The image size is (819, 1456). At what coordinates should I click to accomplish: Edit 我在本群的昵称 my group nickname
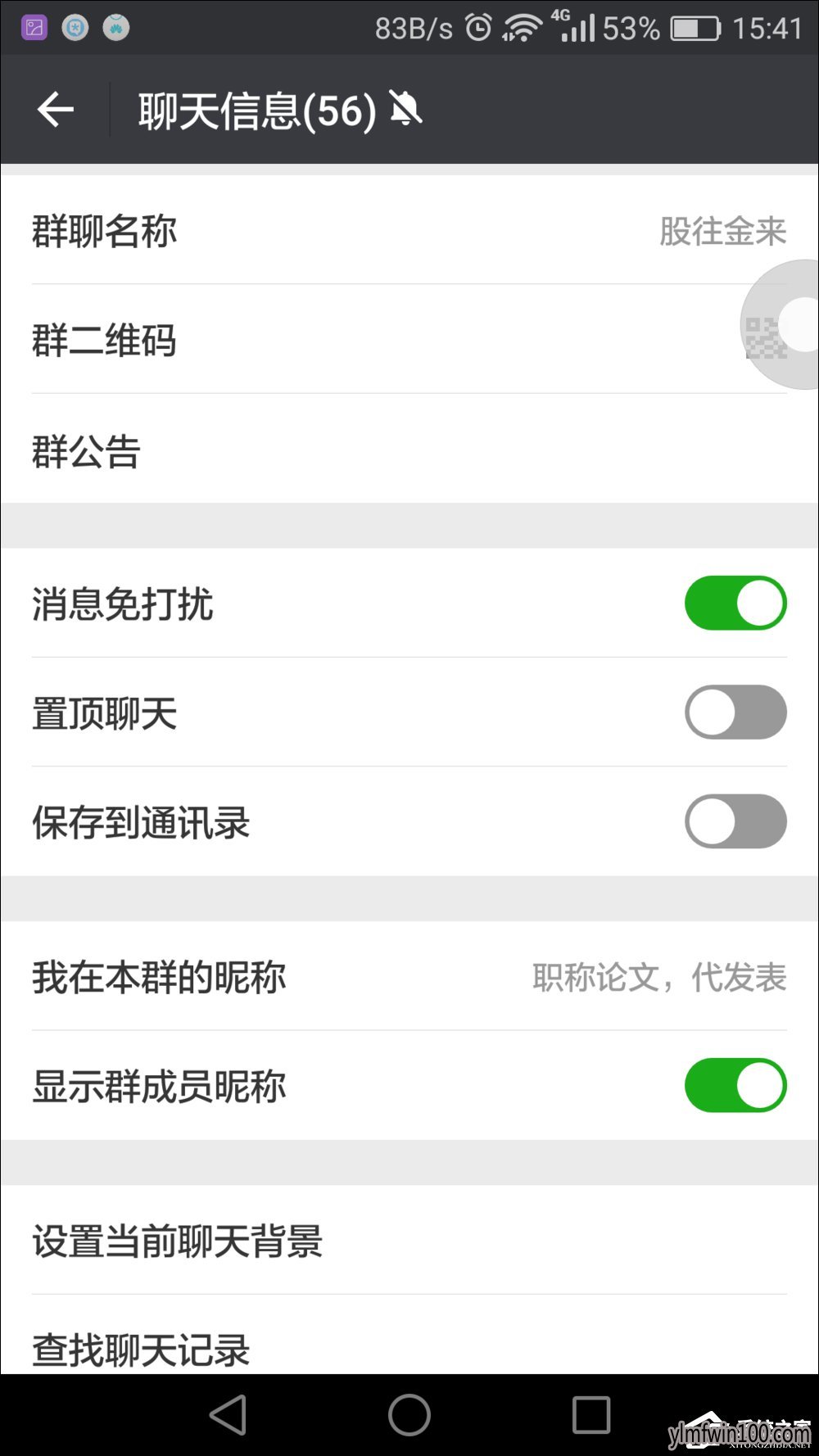(x=409, y=976)
